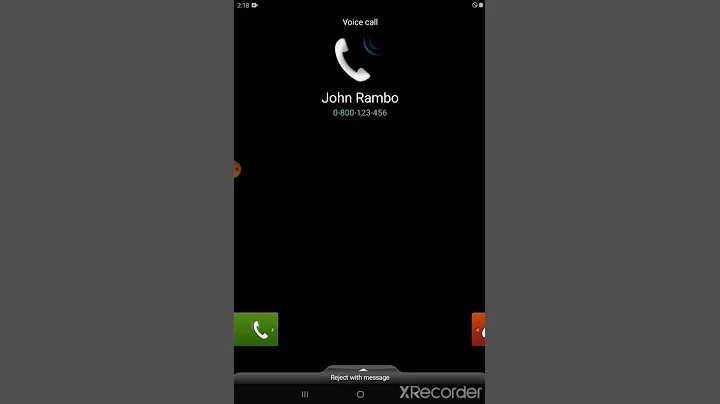Answer the call with the green phone button
Viewport: 720px width, 404px height.
pos(257,329)
